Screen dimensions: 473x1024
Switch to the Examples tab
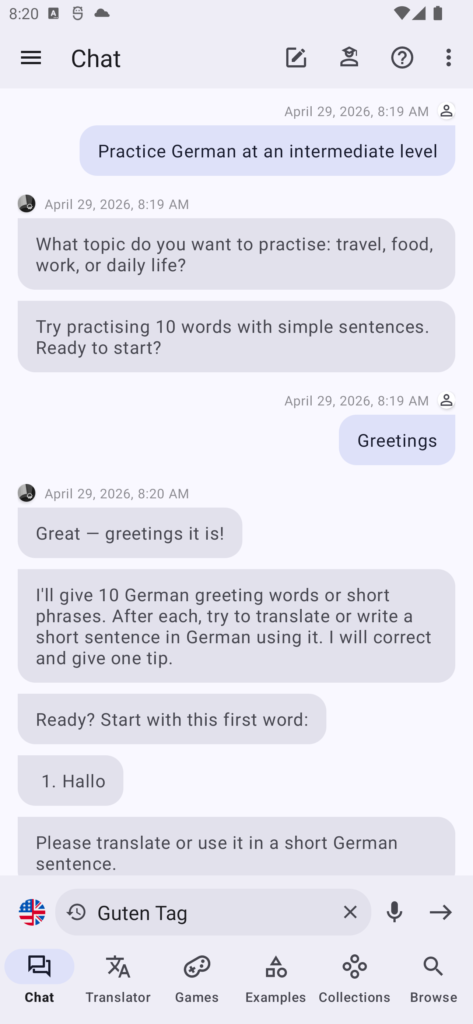tap(276, 978)
